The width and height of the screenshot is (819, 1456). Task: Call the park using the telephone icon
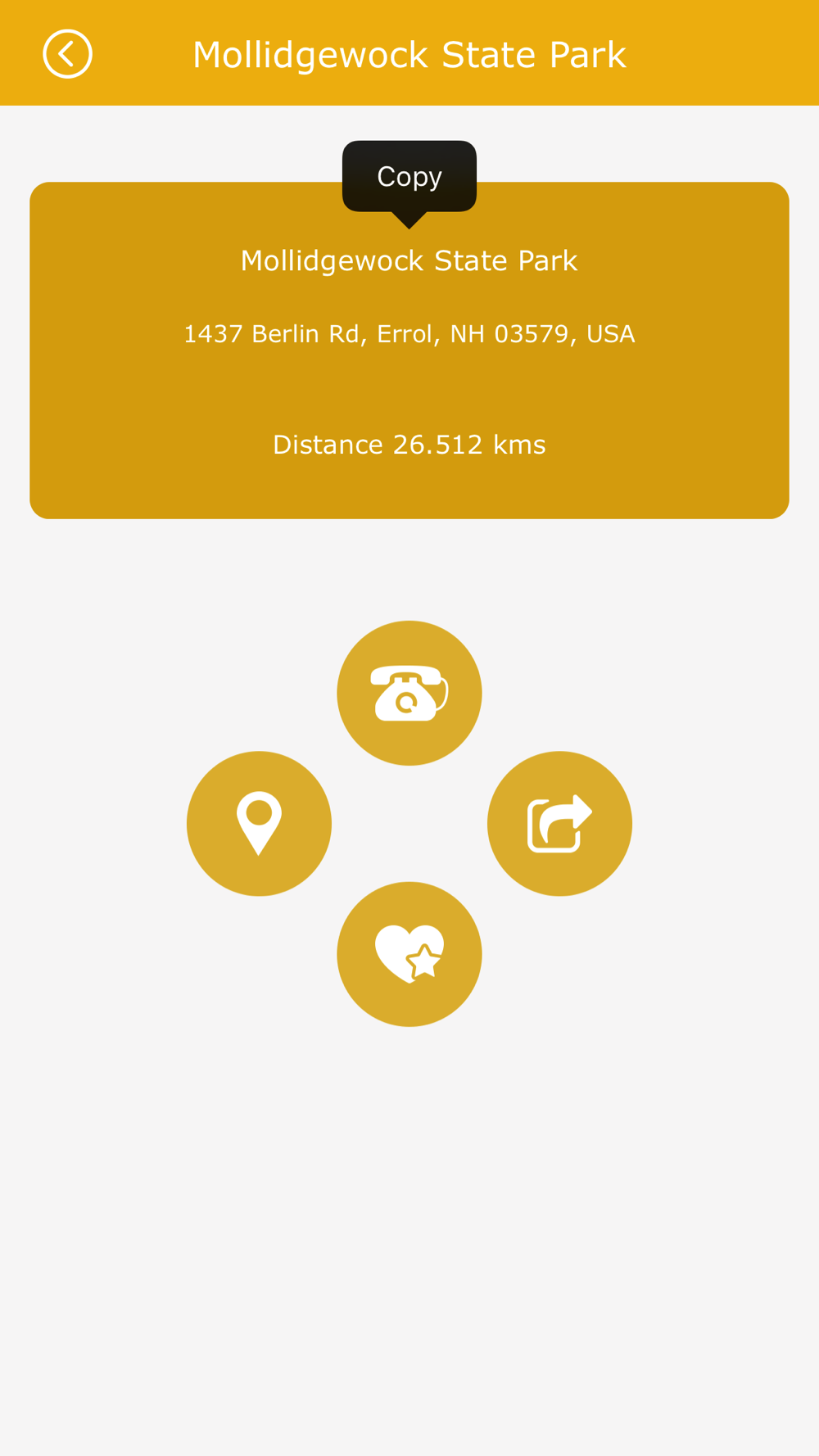(409, 693)
